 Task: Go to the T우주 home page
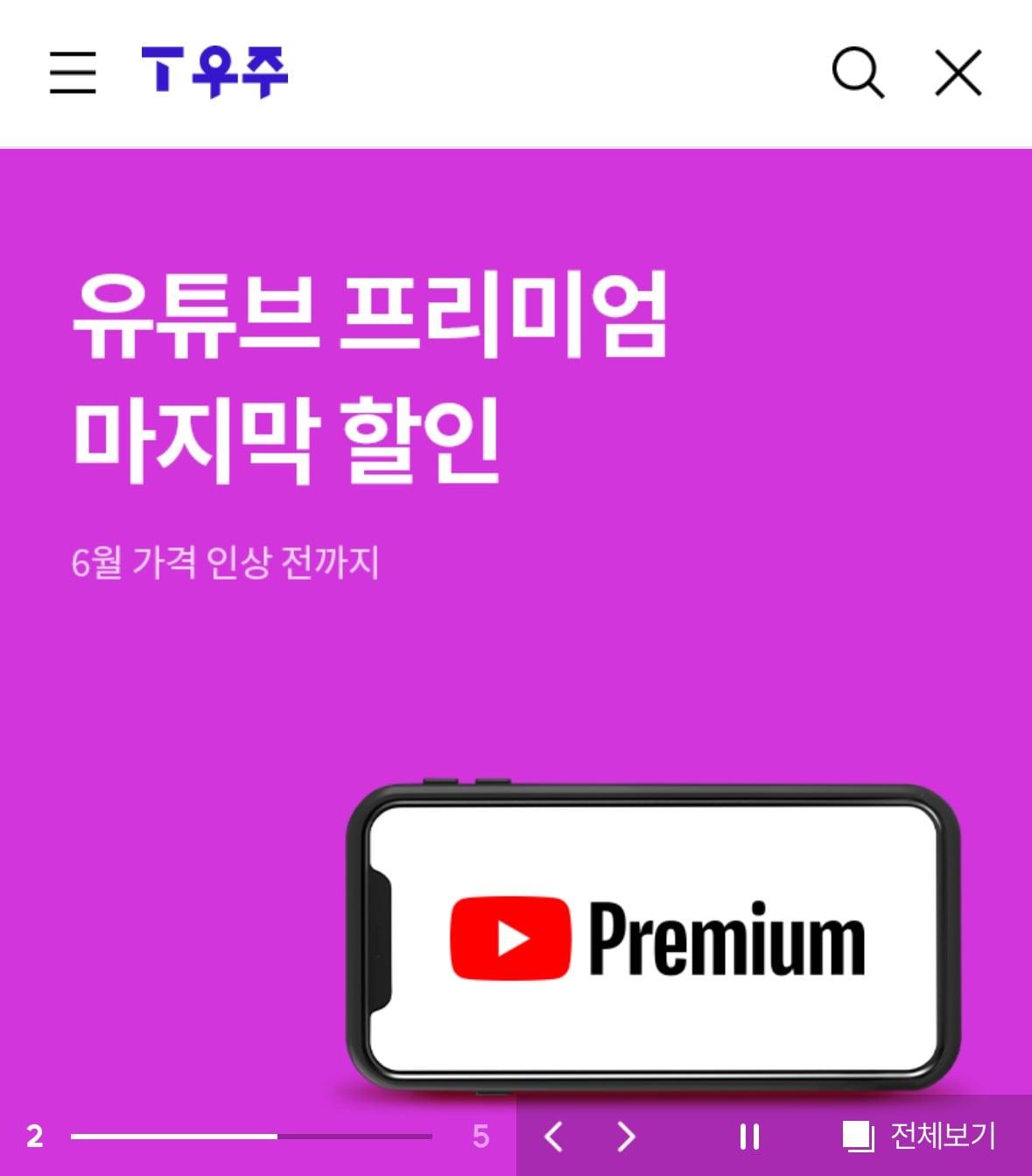214,72
